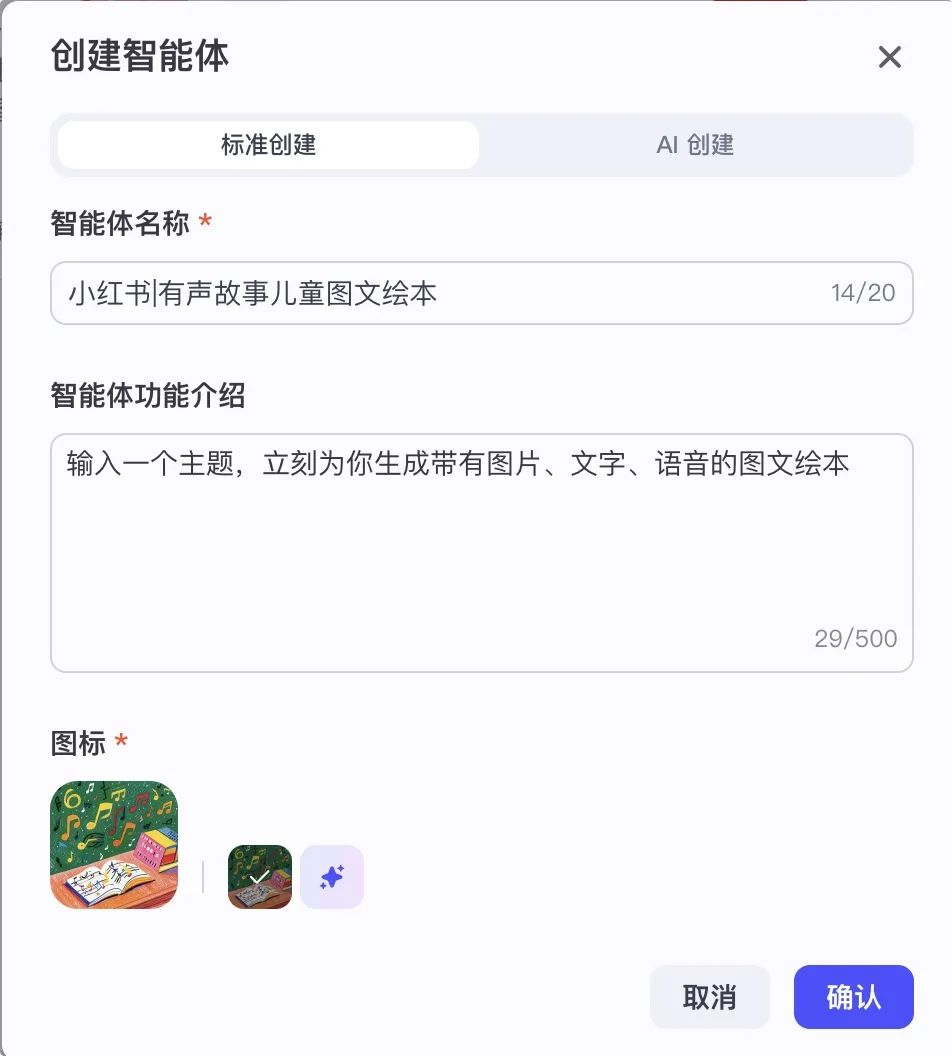This screenshot has height=1056, width=952.
Task: Confirm with the 确认 button
Action: [x=853, y=997]
